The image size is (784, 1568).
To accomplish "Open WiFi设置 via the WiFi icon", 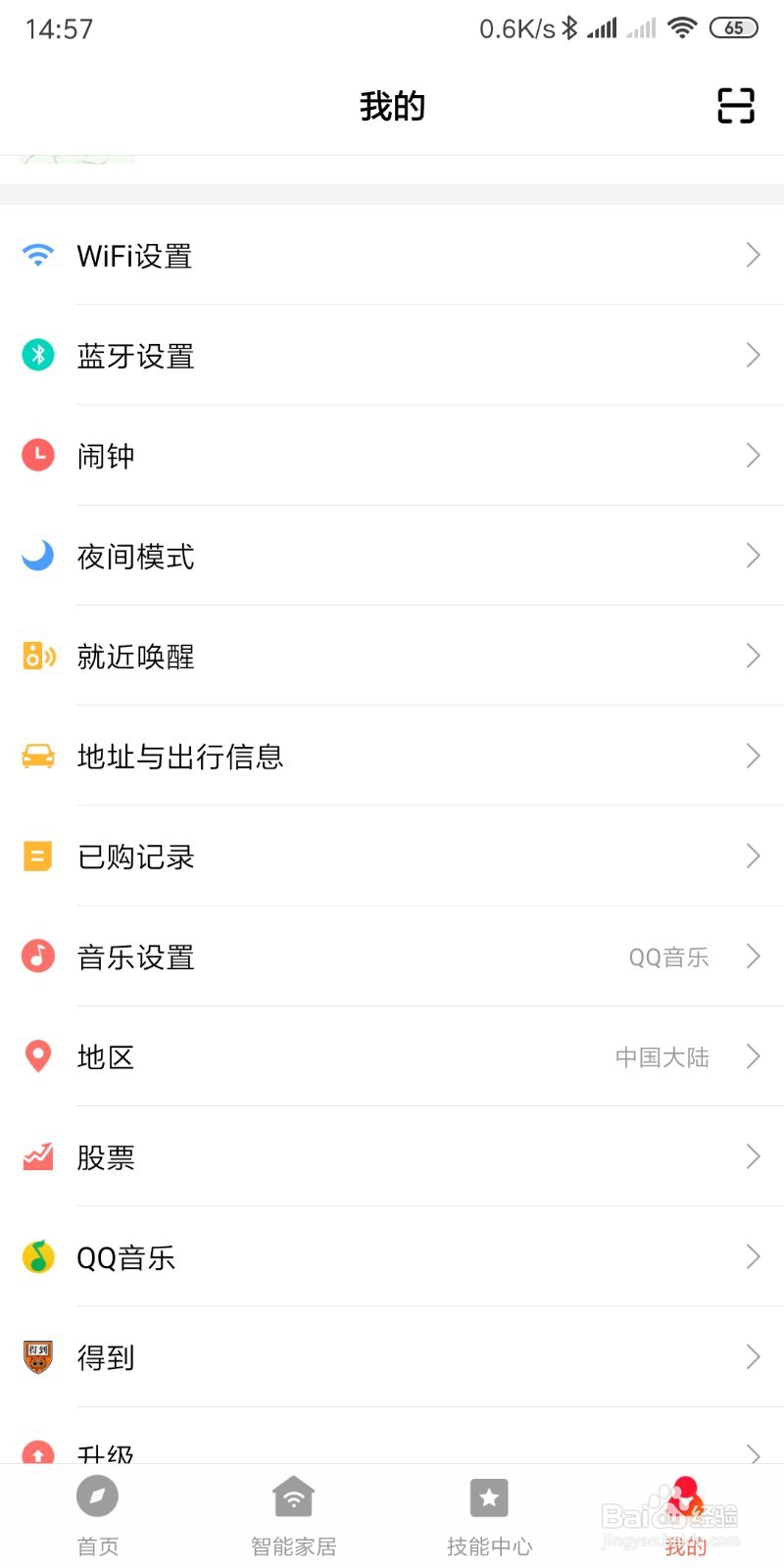I will coord(37,256).
